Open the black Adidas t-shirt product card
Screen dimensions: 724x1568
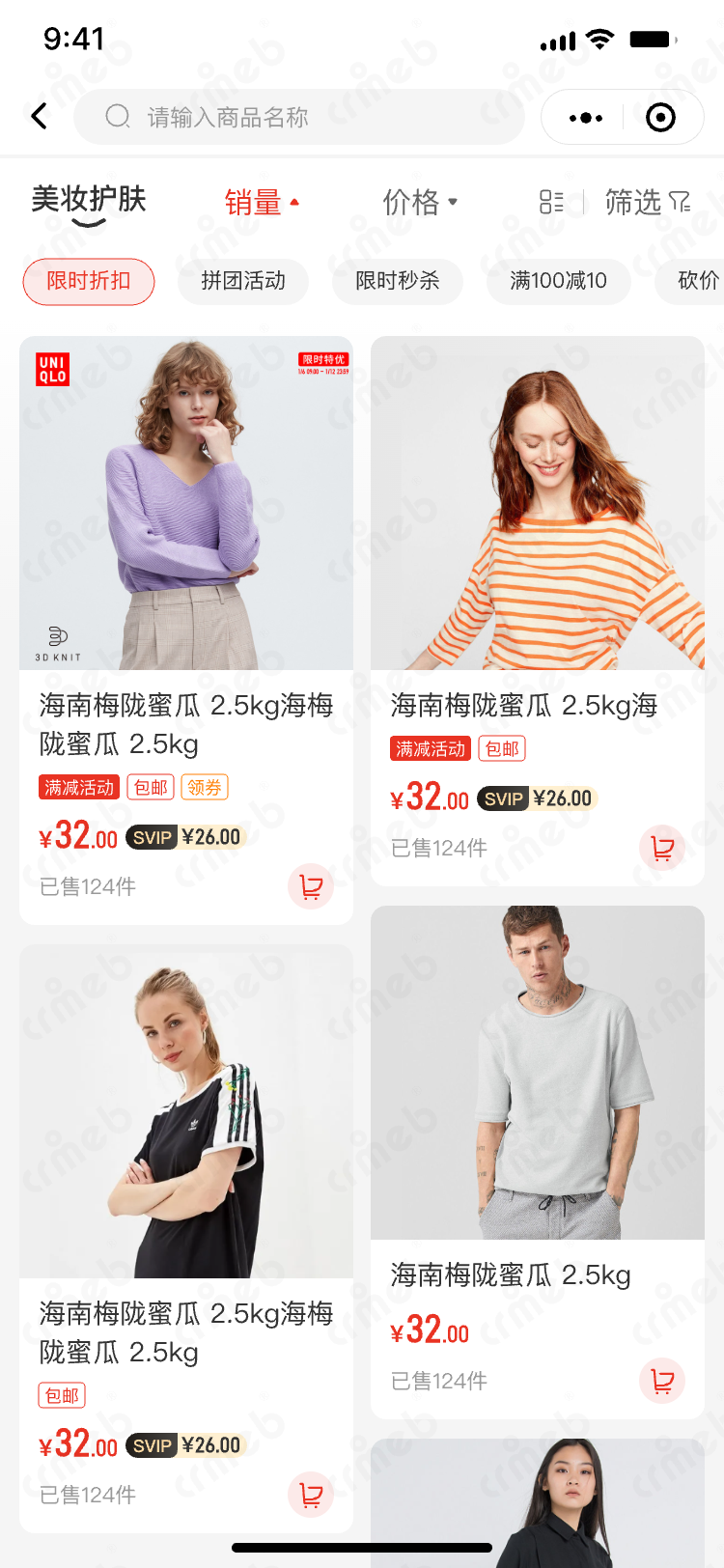(186, 1111)
